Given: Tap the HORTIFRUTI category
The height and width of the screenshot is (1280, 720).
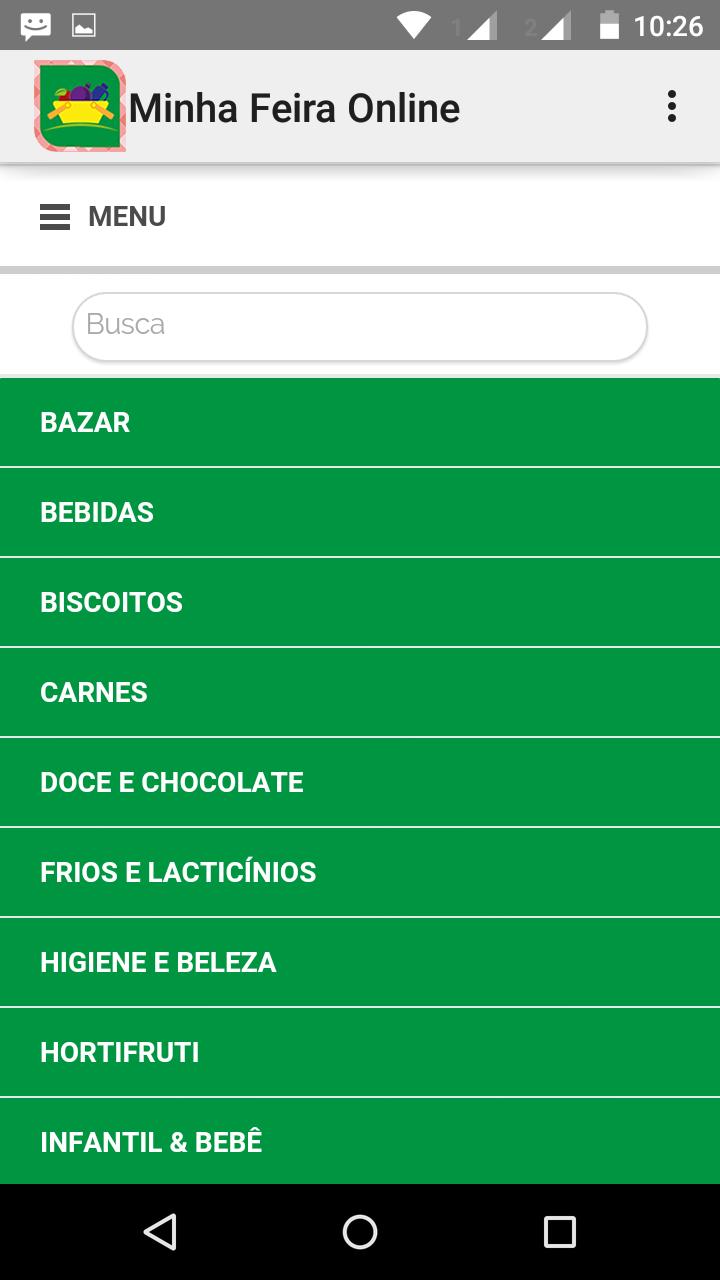Looking at the screenshot, I should 360,1052.
